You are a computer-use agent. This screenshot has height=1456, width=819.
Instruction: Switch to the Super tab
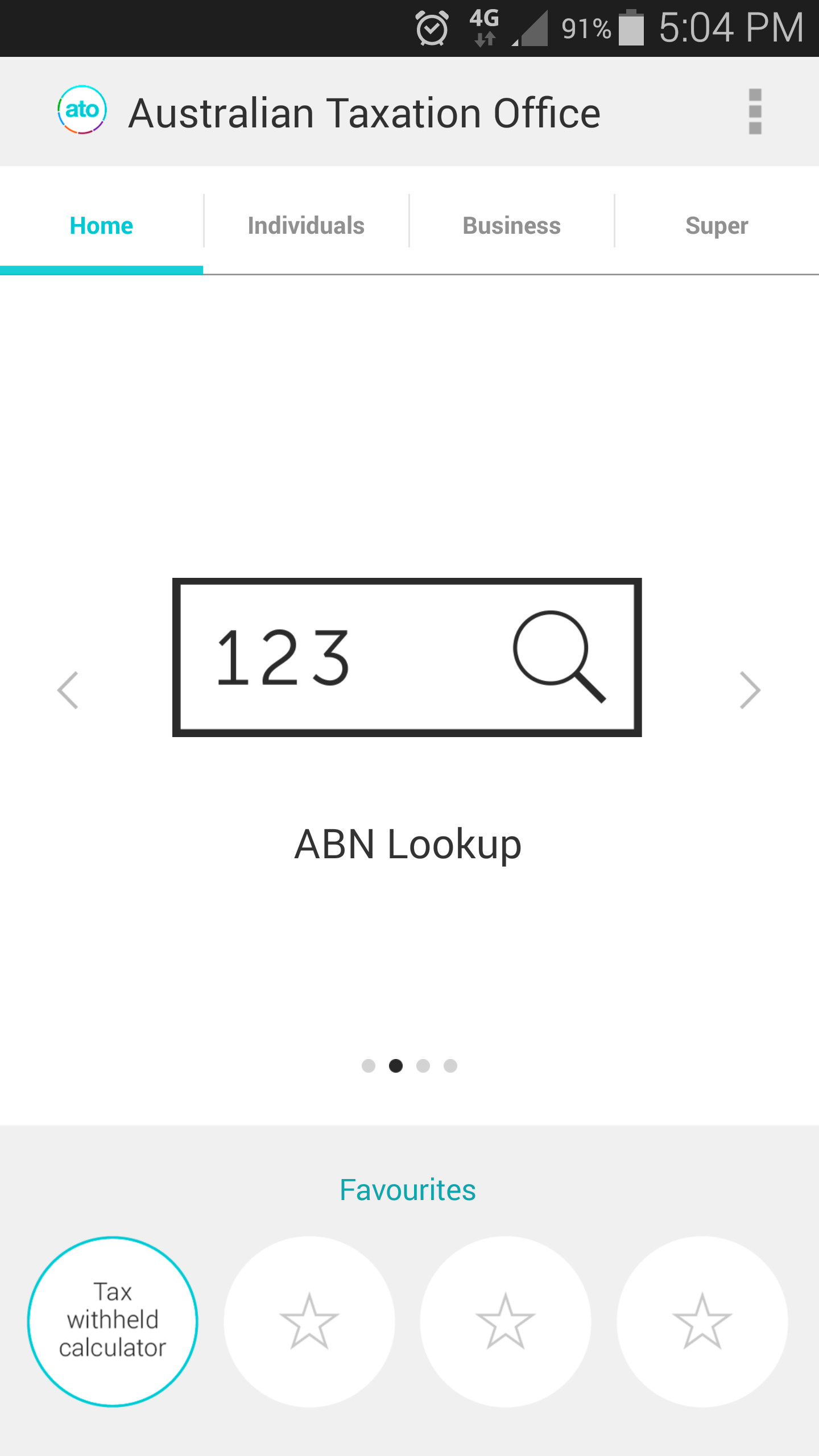pyautogui.click(x=717, y=226)
